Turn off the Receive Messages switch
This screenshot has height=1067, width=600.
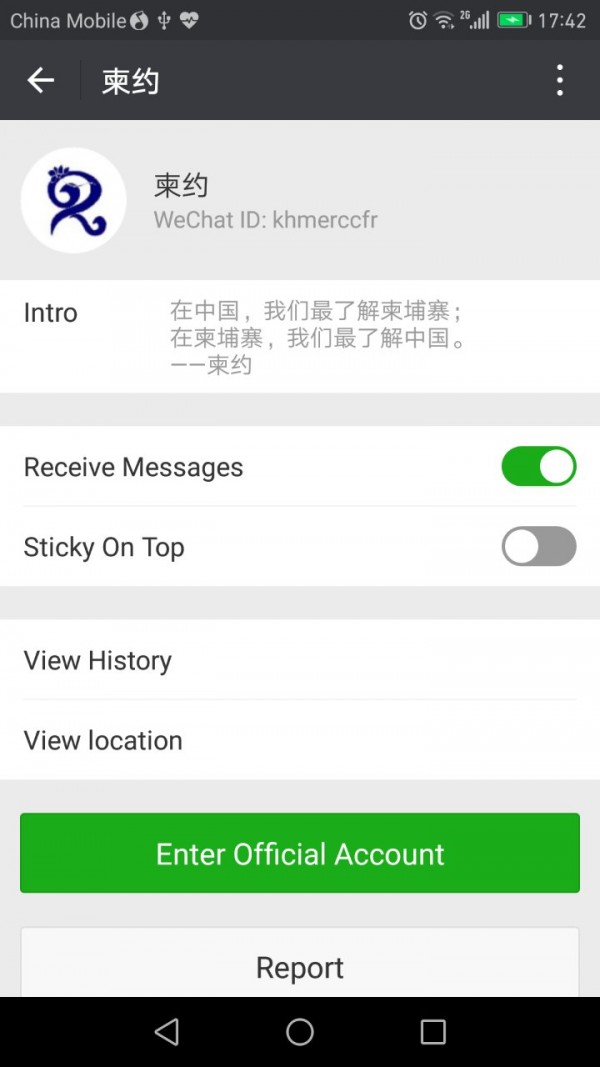[539, 466]
